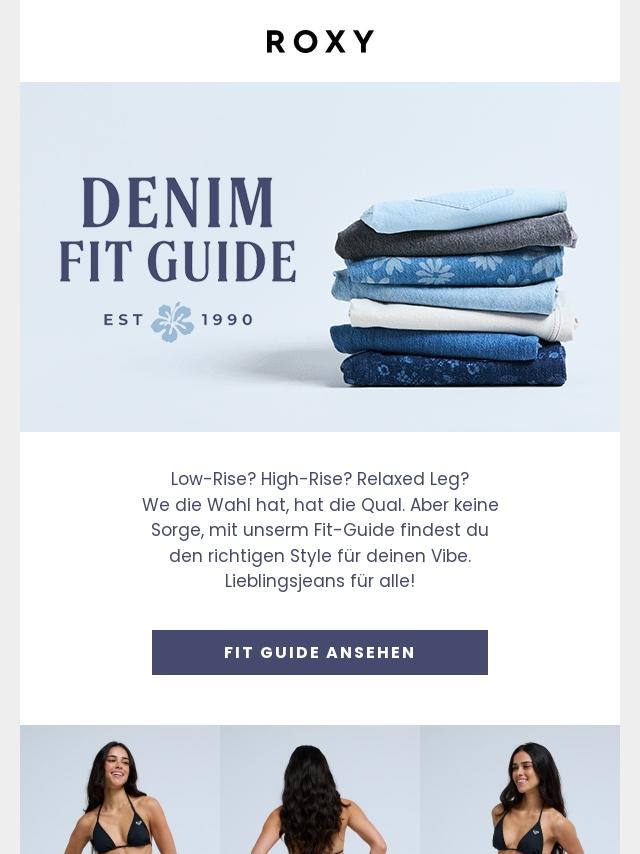Open the Denim Fit Guide banner
Image resolution: width=640 pixels, height=854 pixels.
tap(320, 257)
